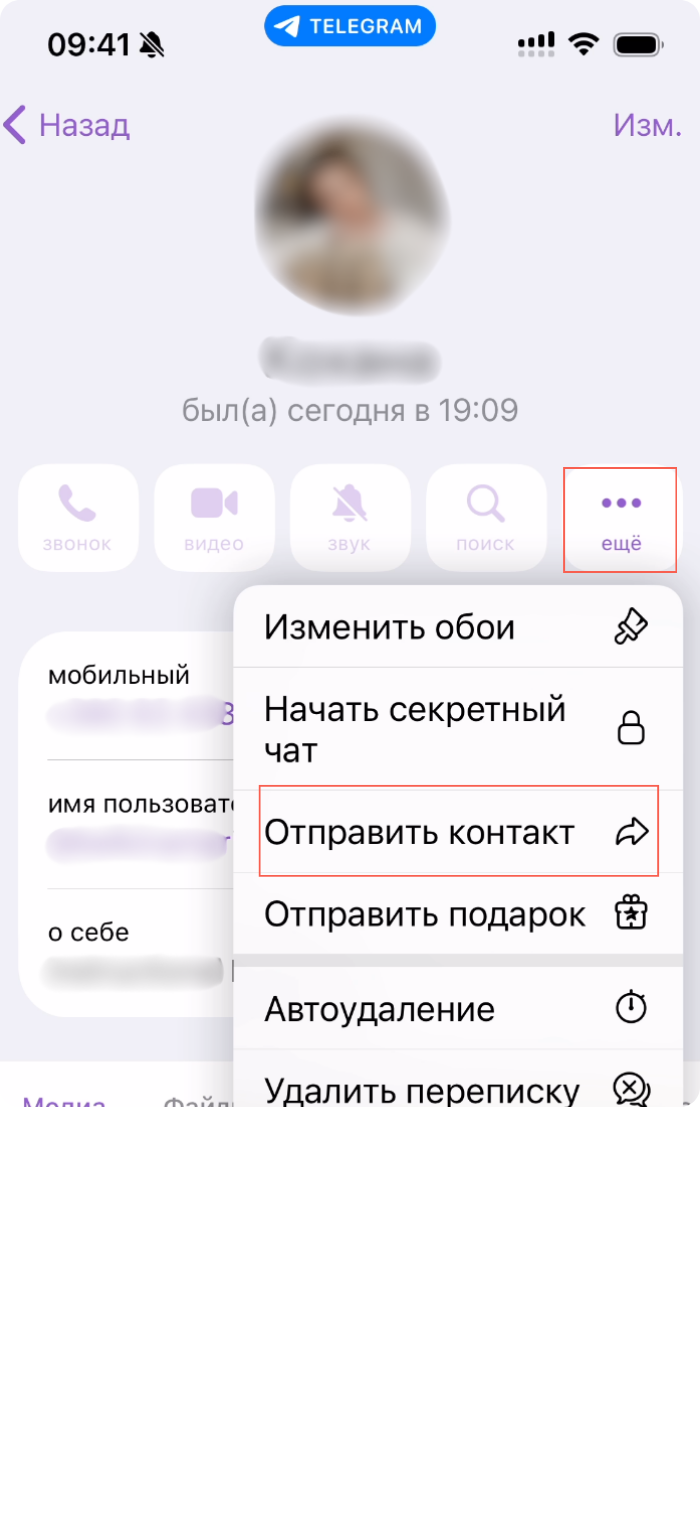Select Отправить контакт
This screenshot has width=700, height=1528.
[x=458, y=832]
